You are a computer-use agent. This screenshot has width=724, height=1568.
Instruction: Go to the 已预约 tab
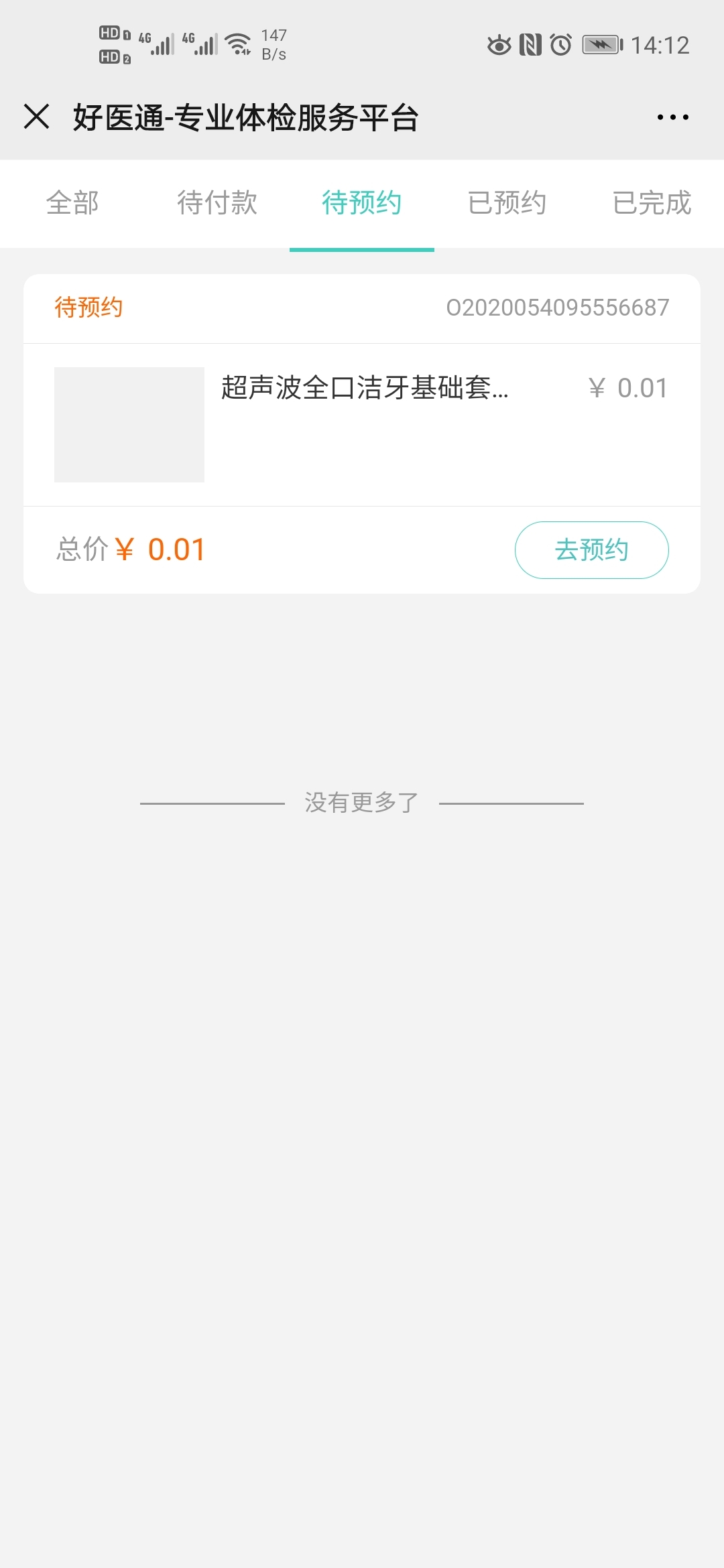click(507, 203)
